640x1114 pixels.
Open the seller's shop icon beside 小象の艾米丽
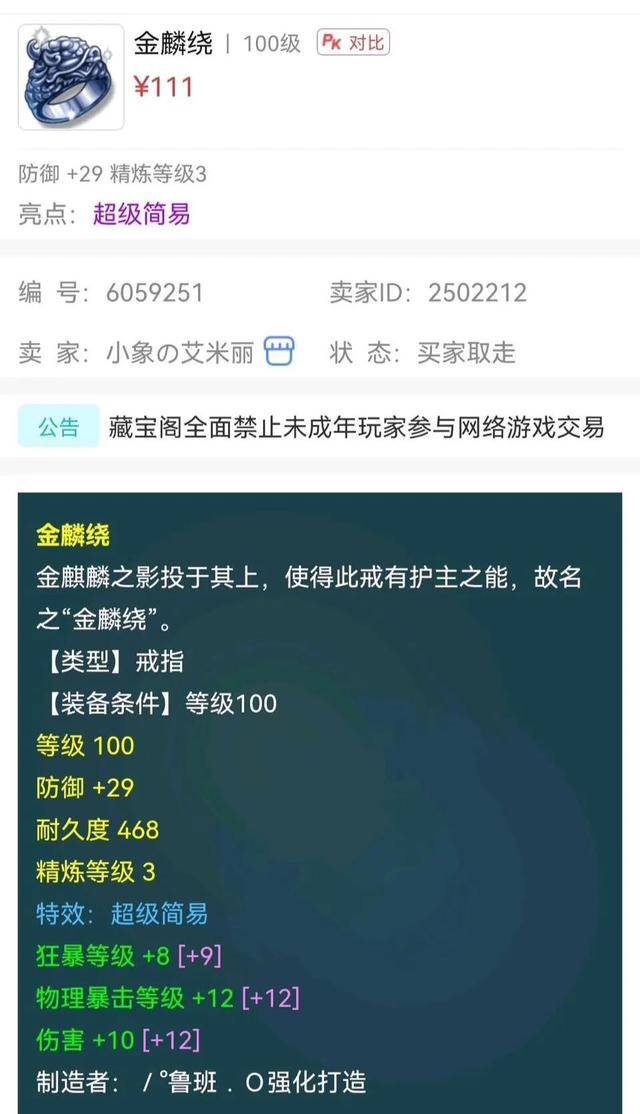[x=279, y=351]
